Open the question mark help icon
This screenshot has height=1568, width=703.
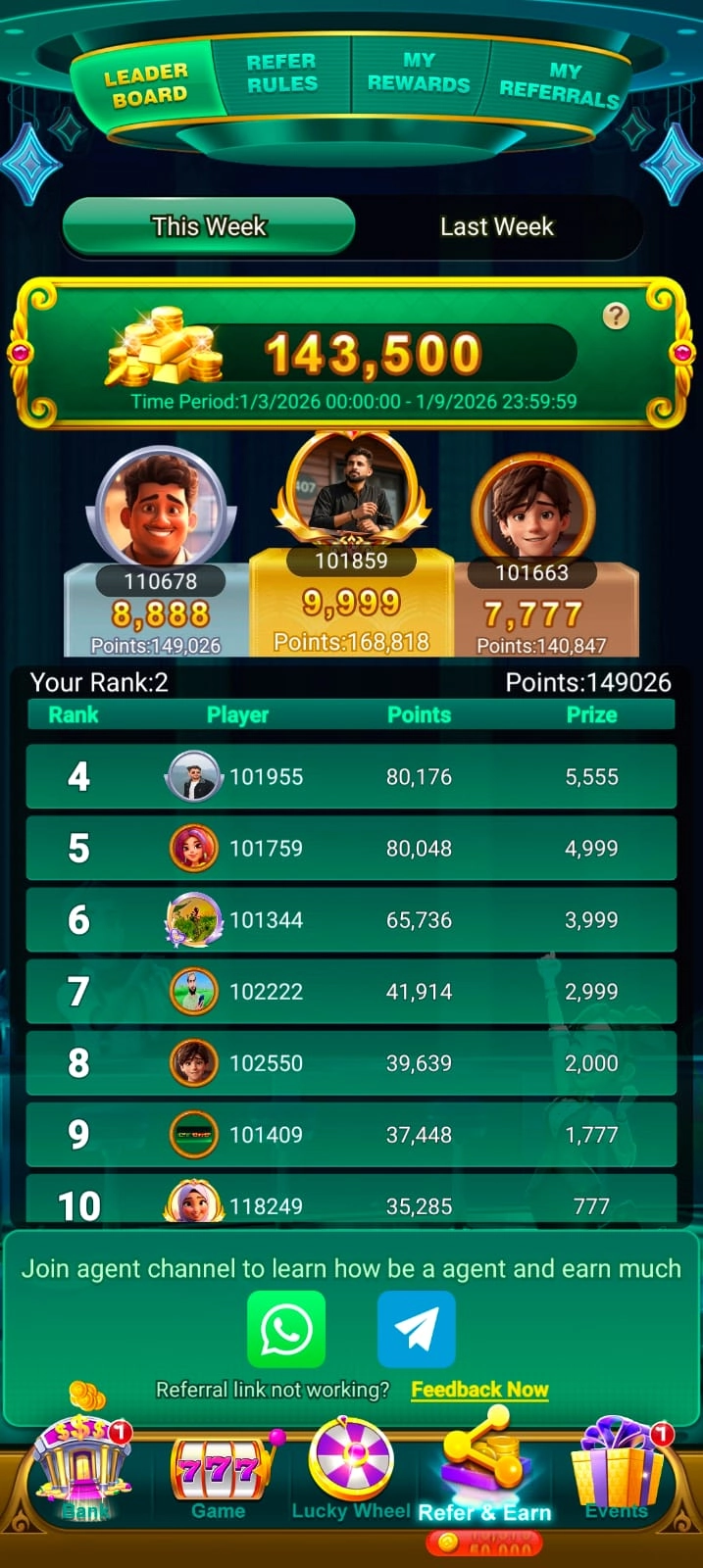pyautogui.click(x=616, y=316)
